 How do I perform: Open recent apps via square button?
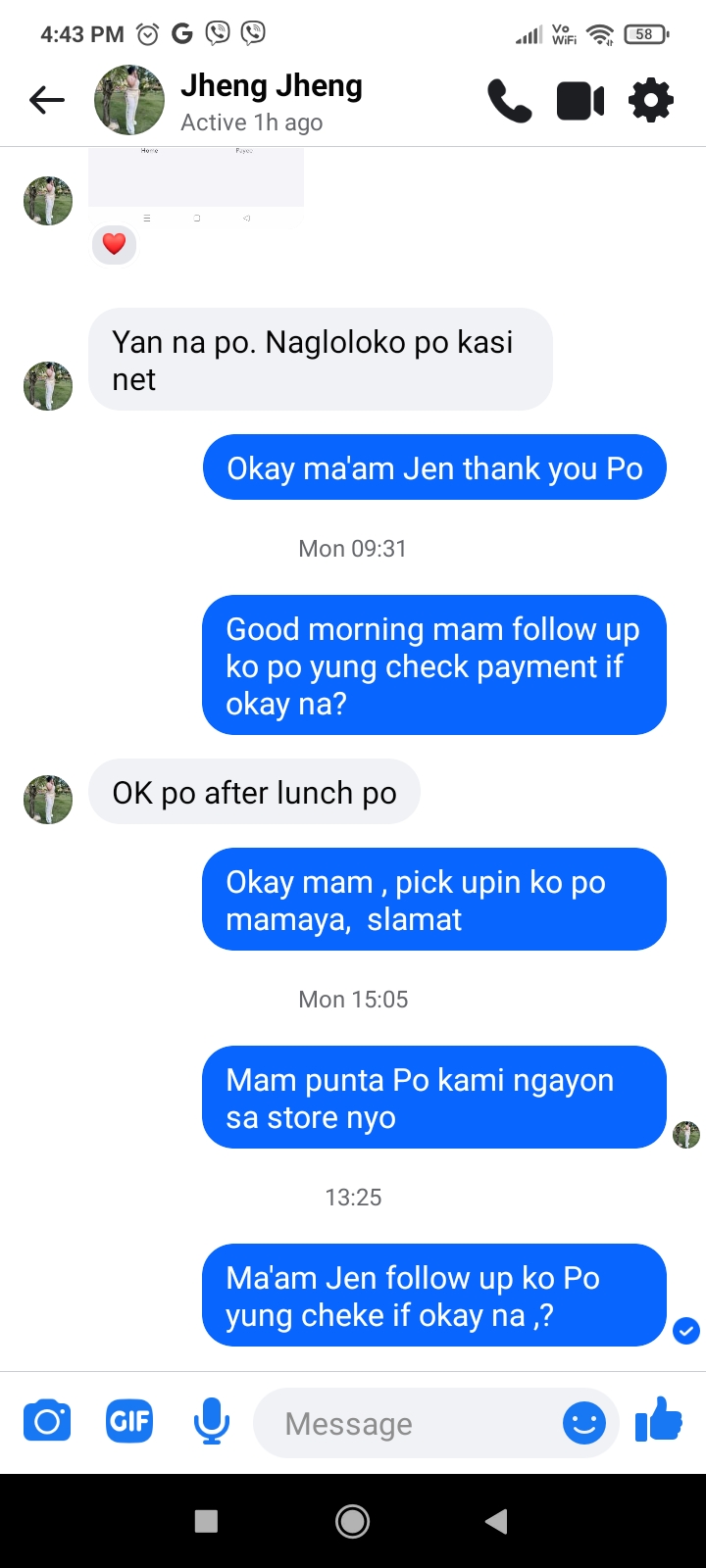(x=206, y=1521)
